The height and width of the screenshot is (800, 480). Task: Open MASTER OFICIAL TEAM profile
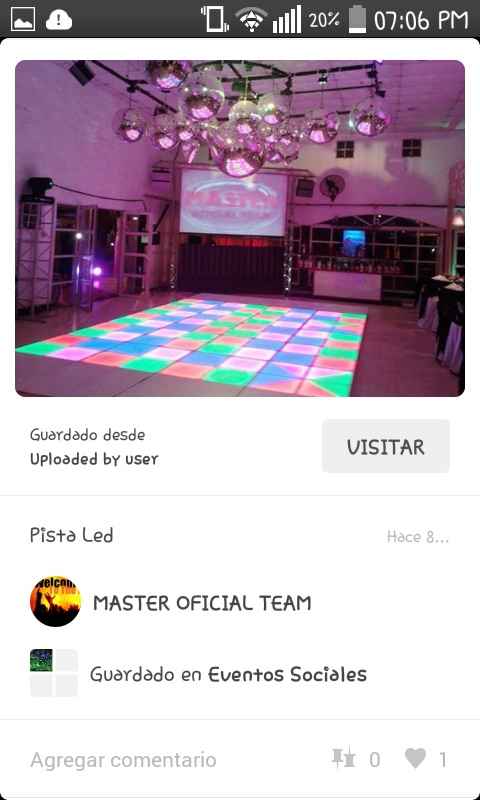click(x=202, y=603)
